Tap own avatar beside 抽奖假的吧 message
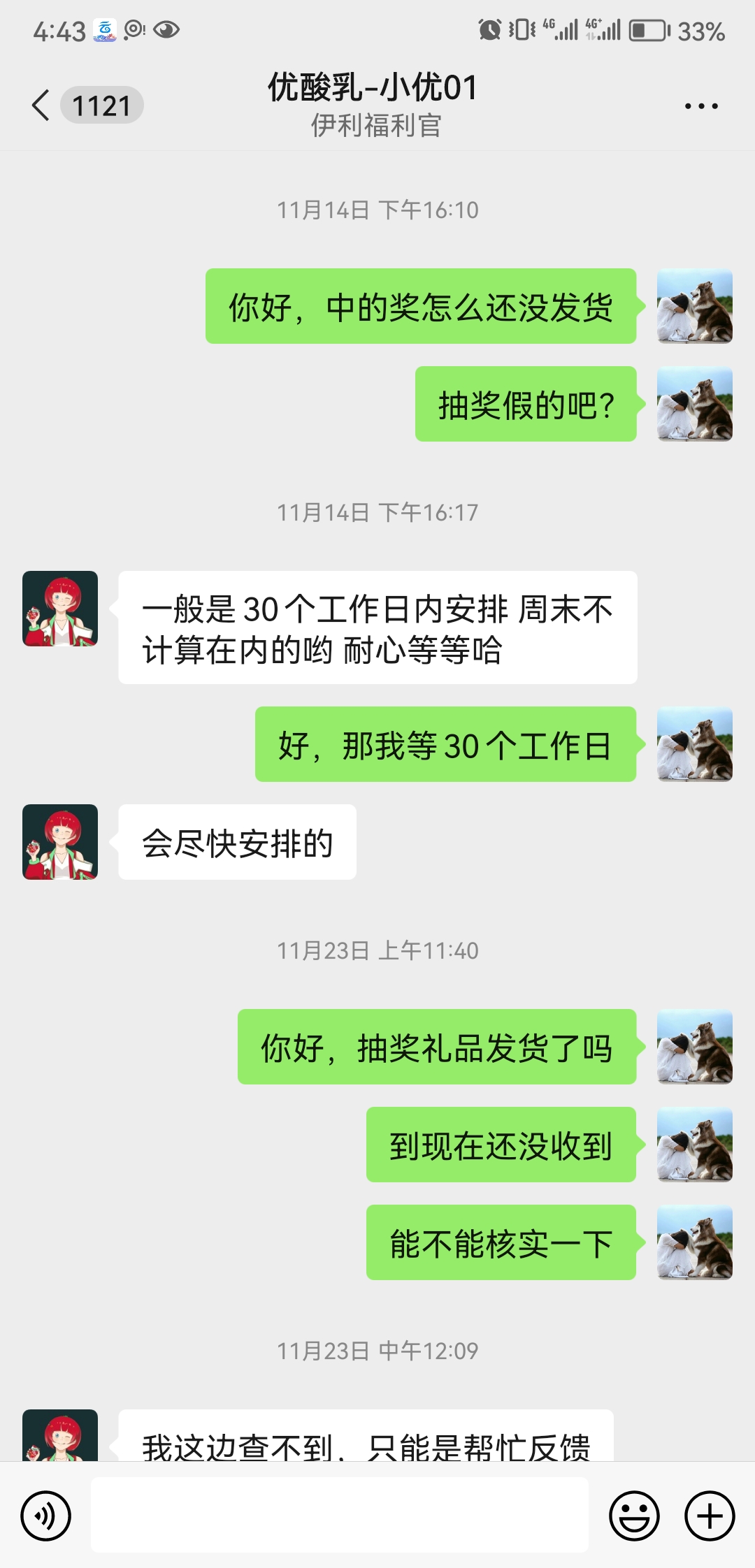This screenshot has width=755, height=1568. click(x=694, y=404)
